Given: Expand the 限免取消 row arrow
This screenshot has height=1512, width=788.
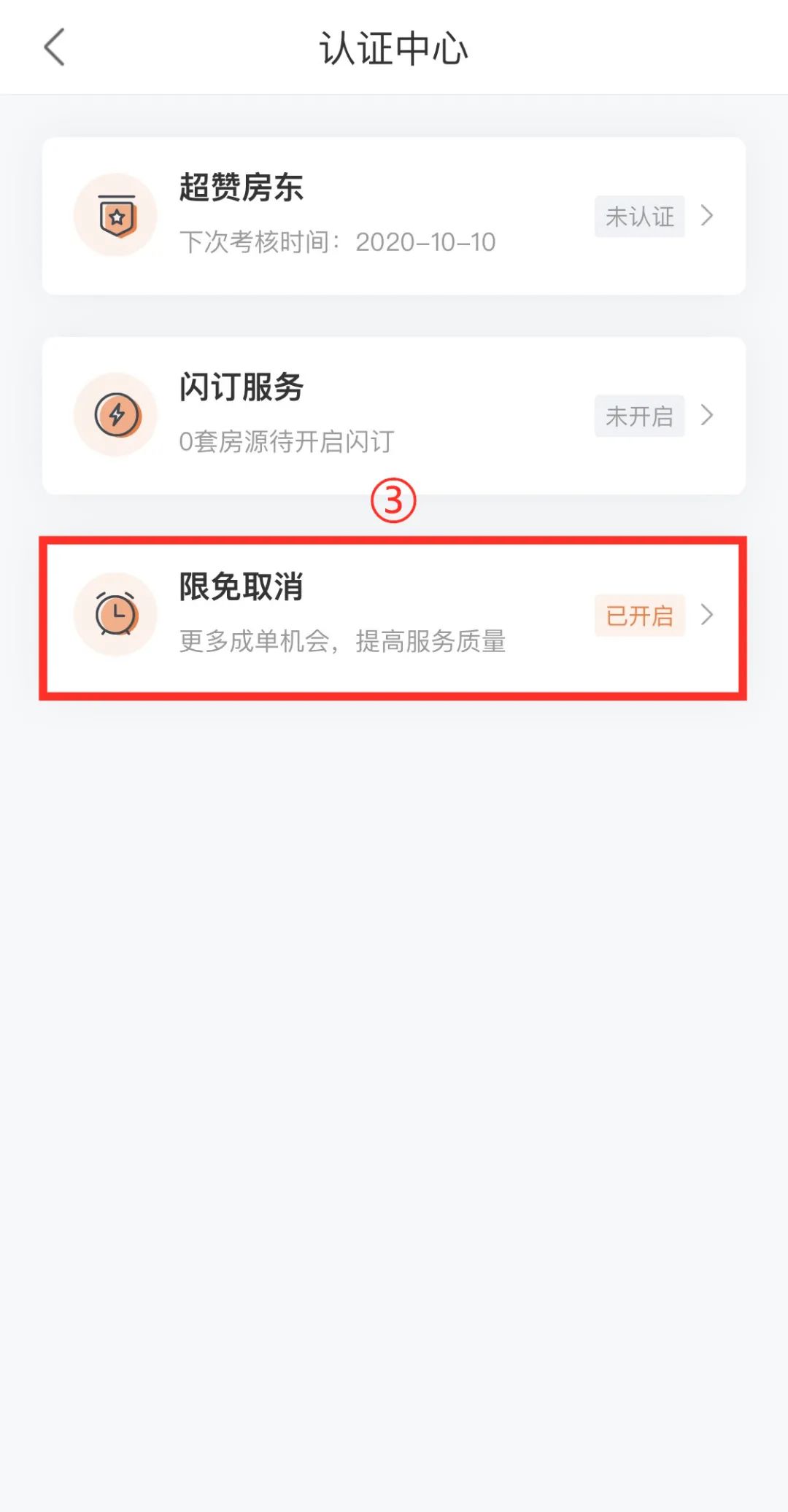Looking at the screenshot, I should 706,615.
